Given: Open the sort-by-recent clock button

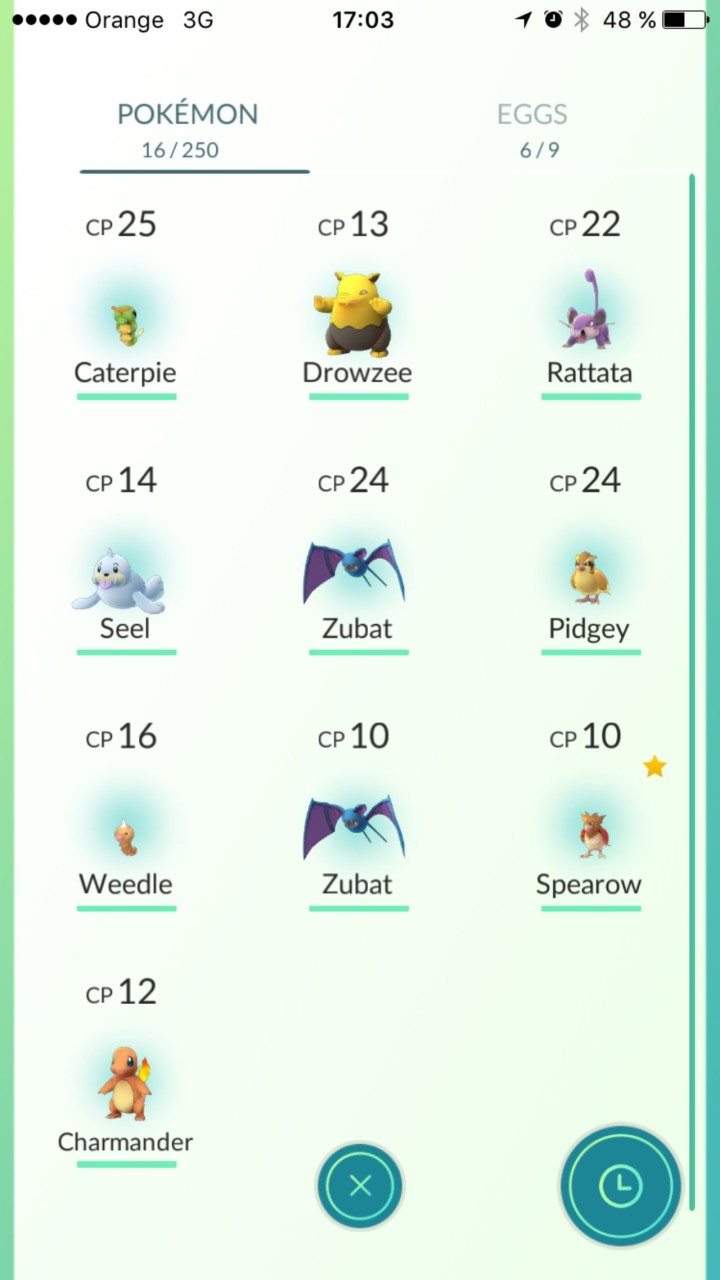Looking at the screenshot, I should click(620, 1186).
